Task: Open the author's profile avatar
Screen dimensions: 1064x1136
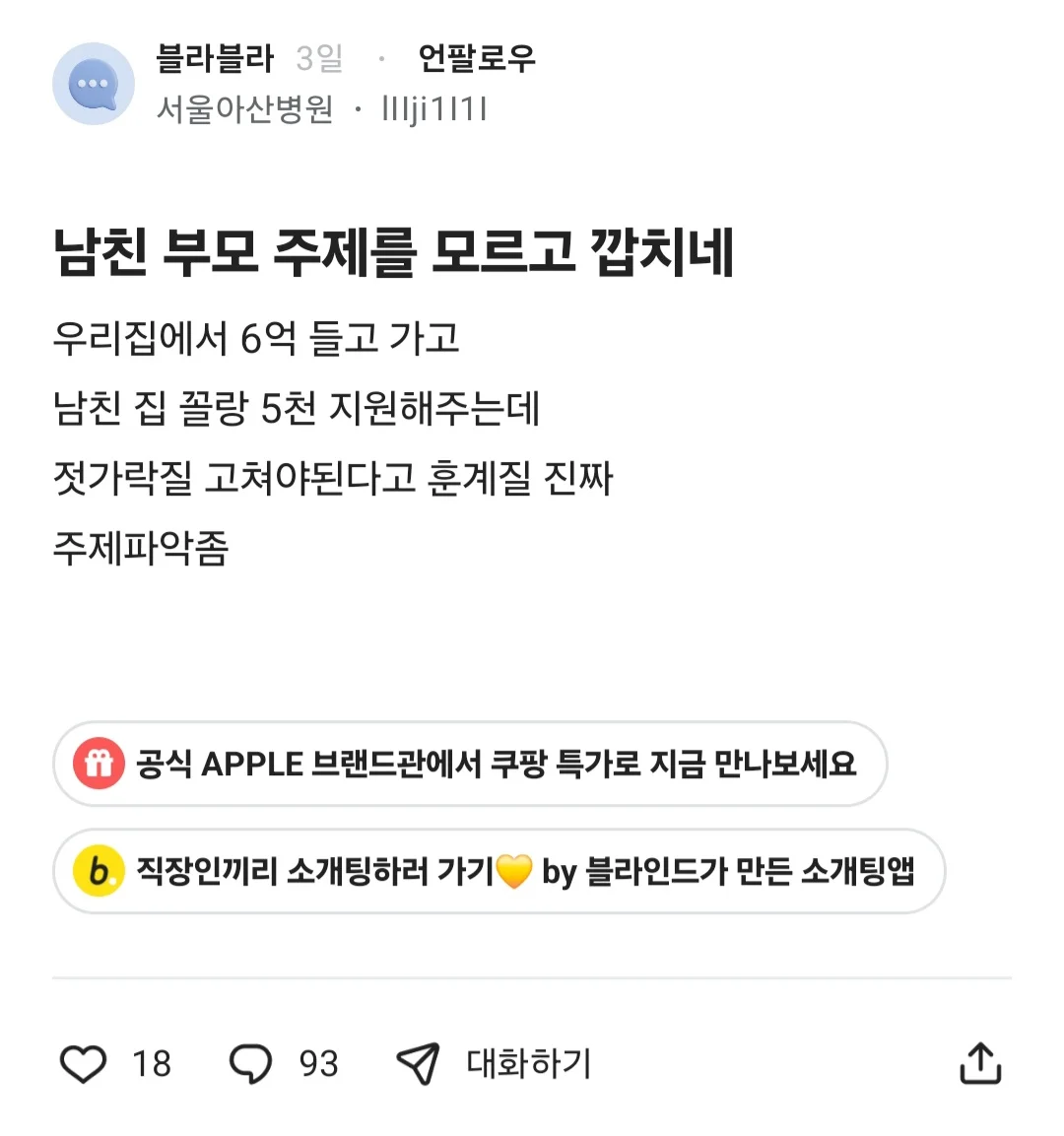Action: tap(94, 84)
